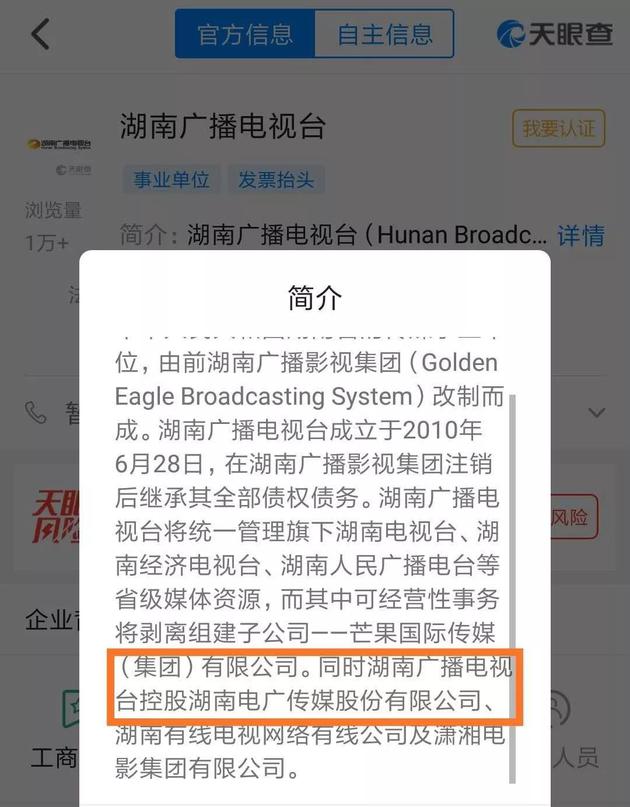Go back using the arrow icon
Screen dimensions: 630x807
click(40, 34)
